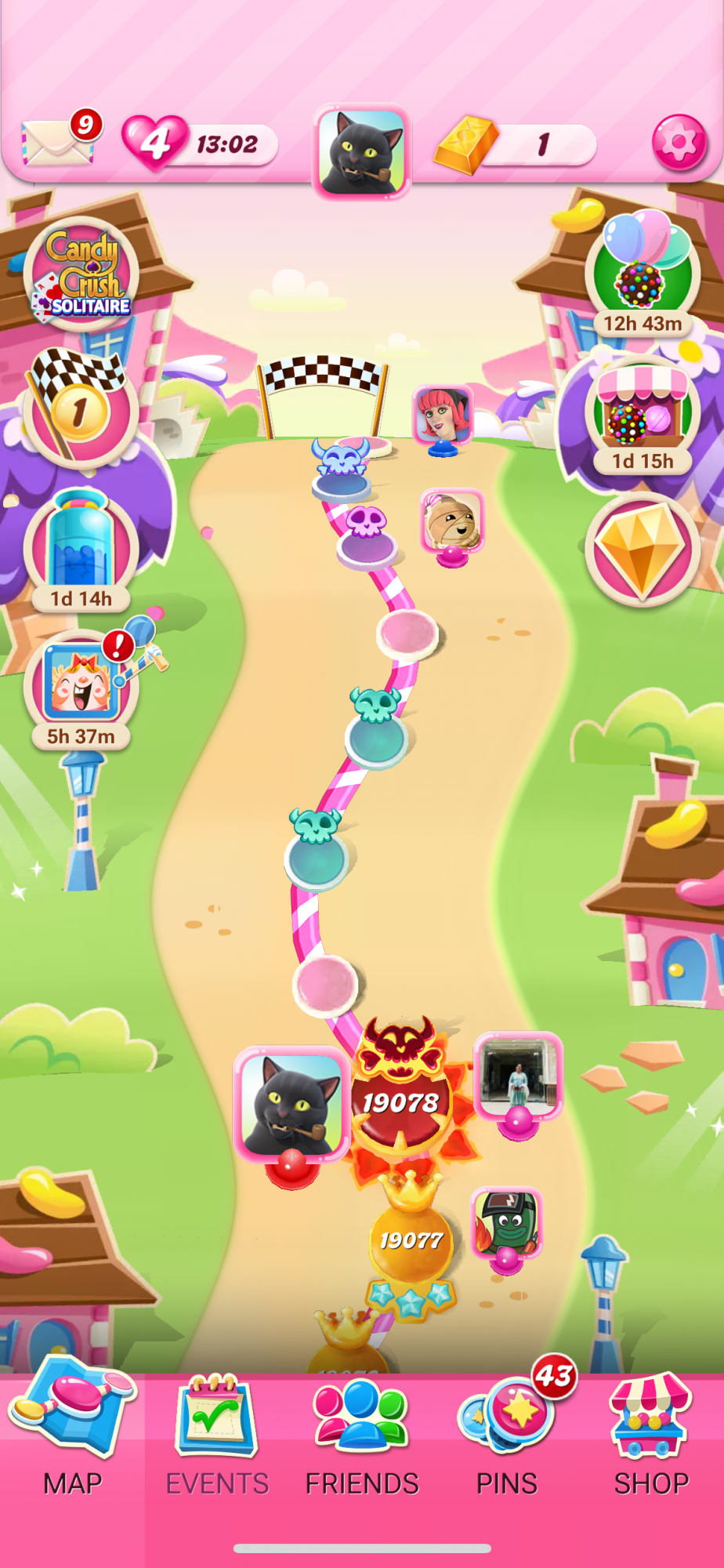This screenshot has height=1568, width=724.
Task: Open the yellow gem badge
Action: click(x=642, y=549)
